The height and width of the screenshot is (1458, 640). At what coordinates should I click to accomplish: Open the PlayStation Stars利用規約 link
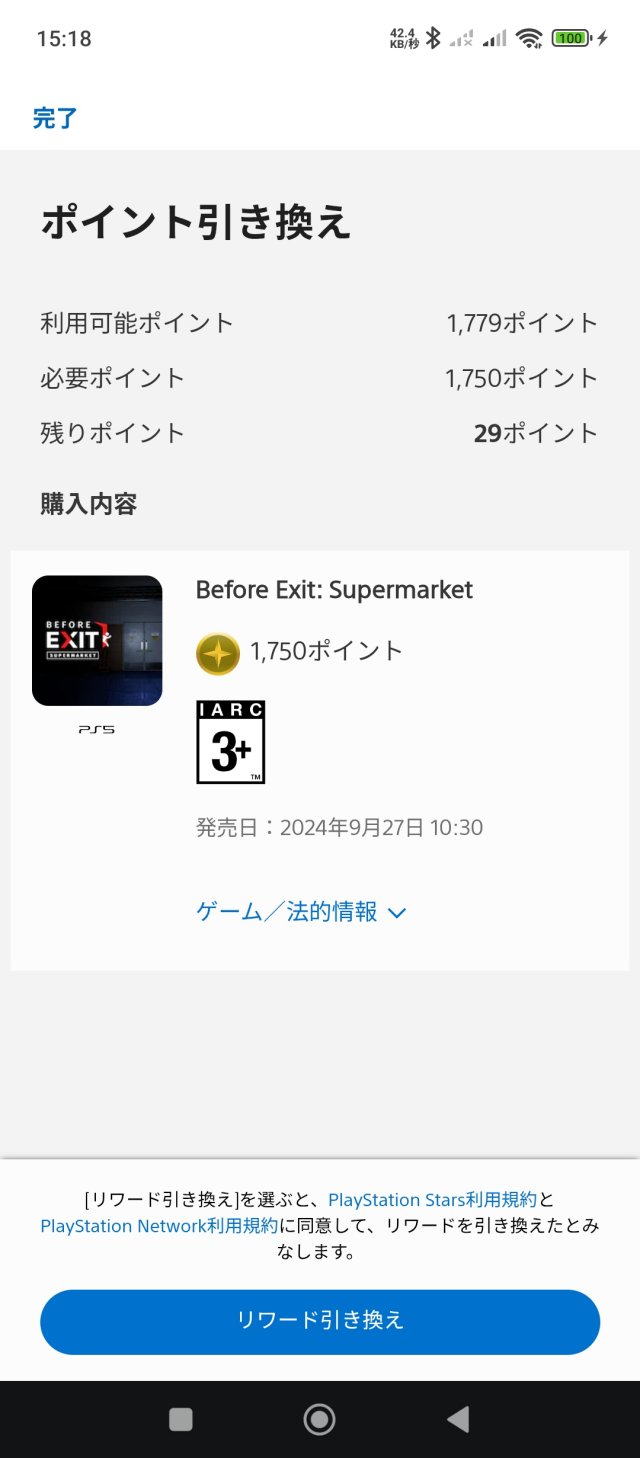(x=432, y=1199)
